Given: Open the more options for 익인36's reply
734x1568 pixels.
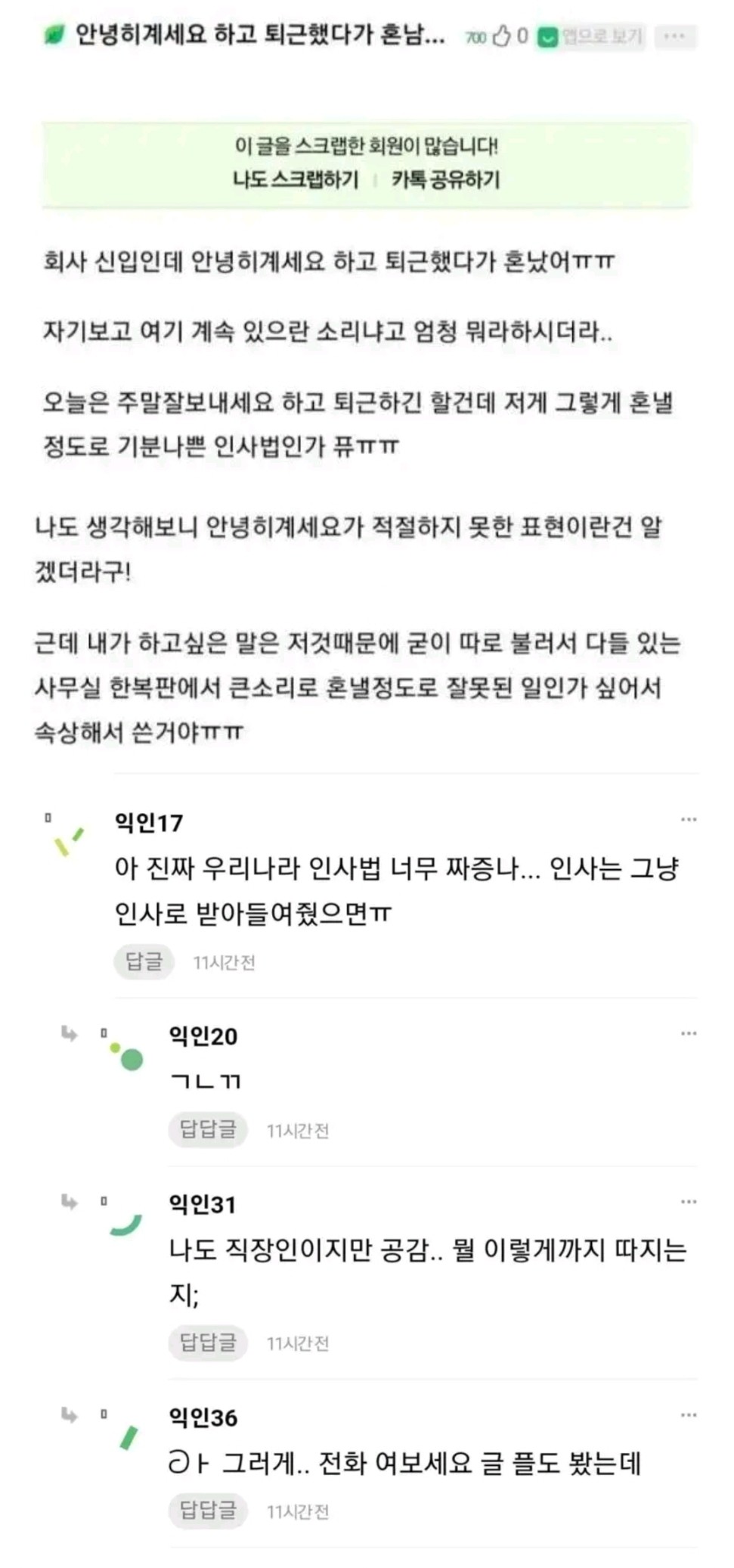Looking at the screenshot, I should tap(688, 1415).
